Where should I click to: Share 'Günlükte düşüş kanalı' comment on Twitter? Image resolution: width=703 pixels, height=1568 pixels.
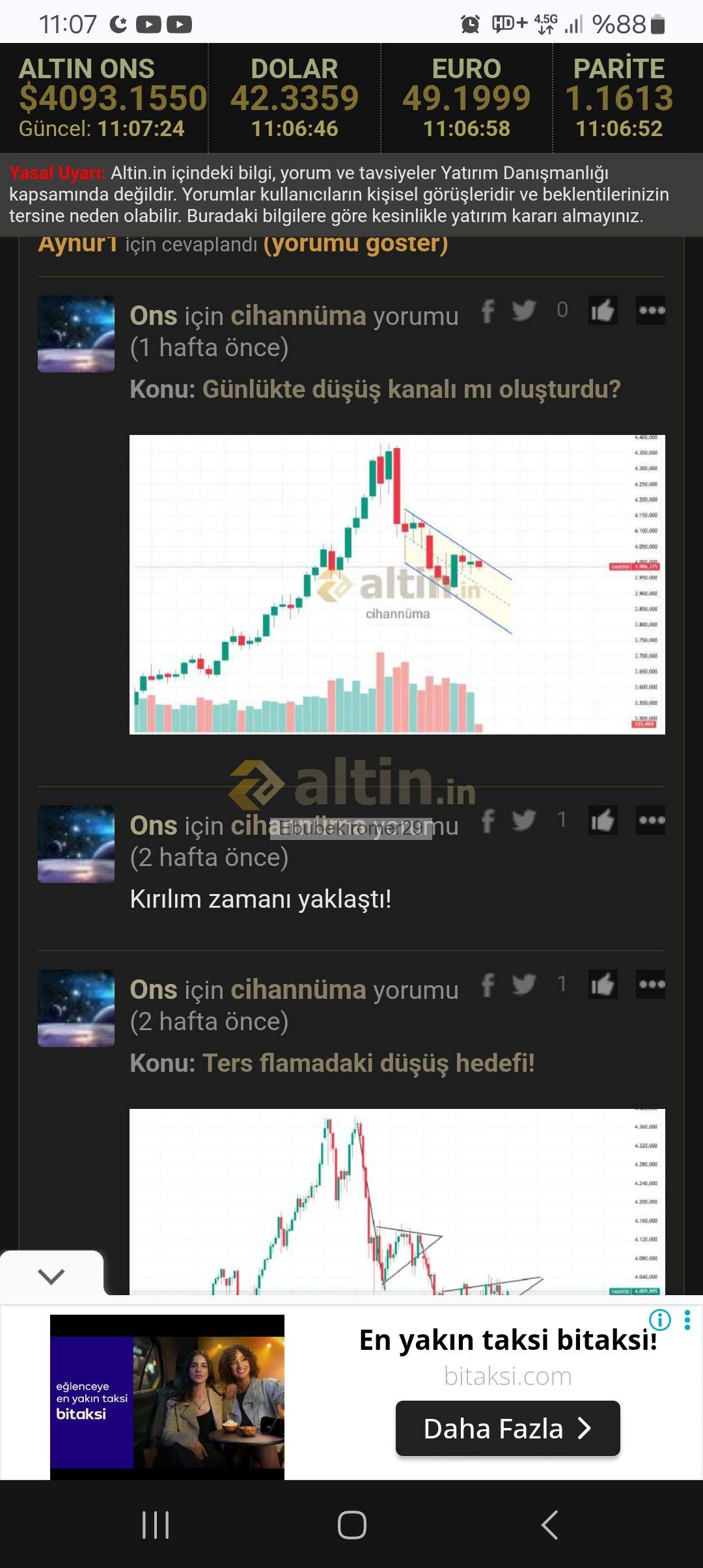523,311
